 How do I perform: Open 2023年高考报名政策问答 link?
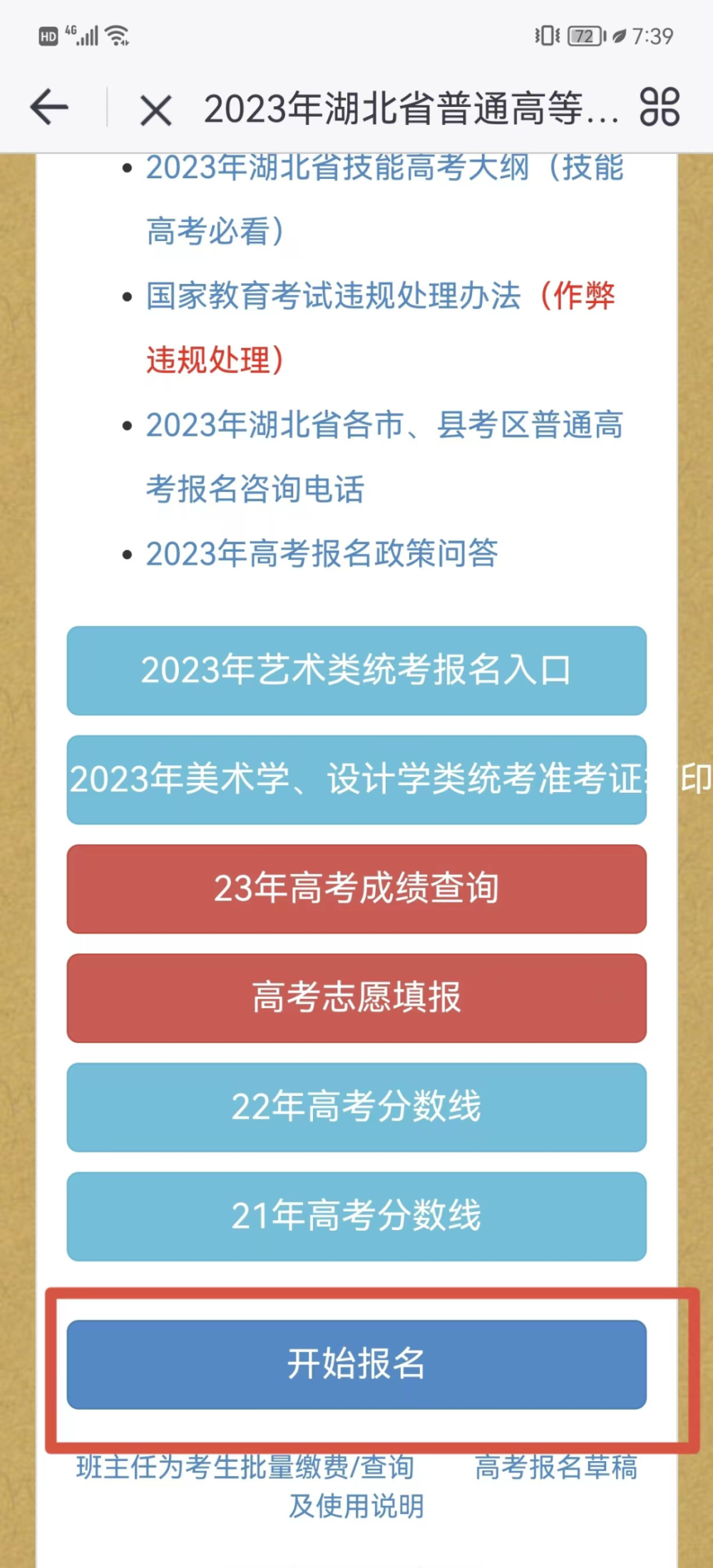(322, 553)
